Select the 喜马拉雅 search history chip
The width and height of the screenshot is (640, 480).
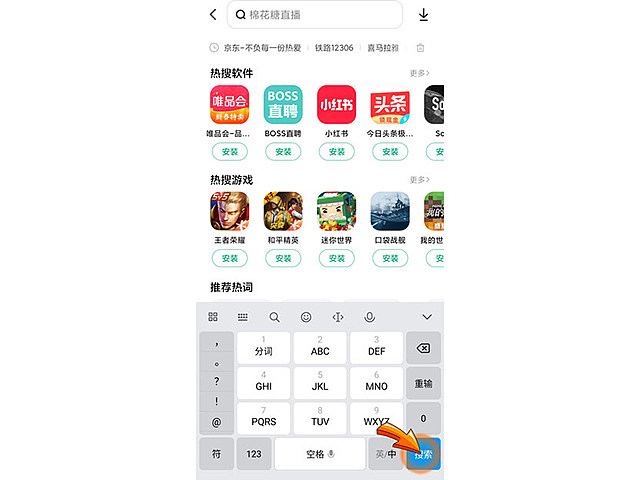tap(381, 48)
